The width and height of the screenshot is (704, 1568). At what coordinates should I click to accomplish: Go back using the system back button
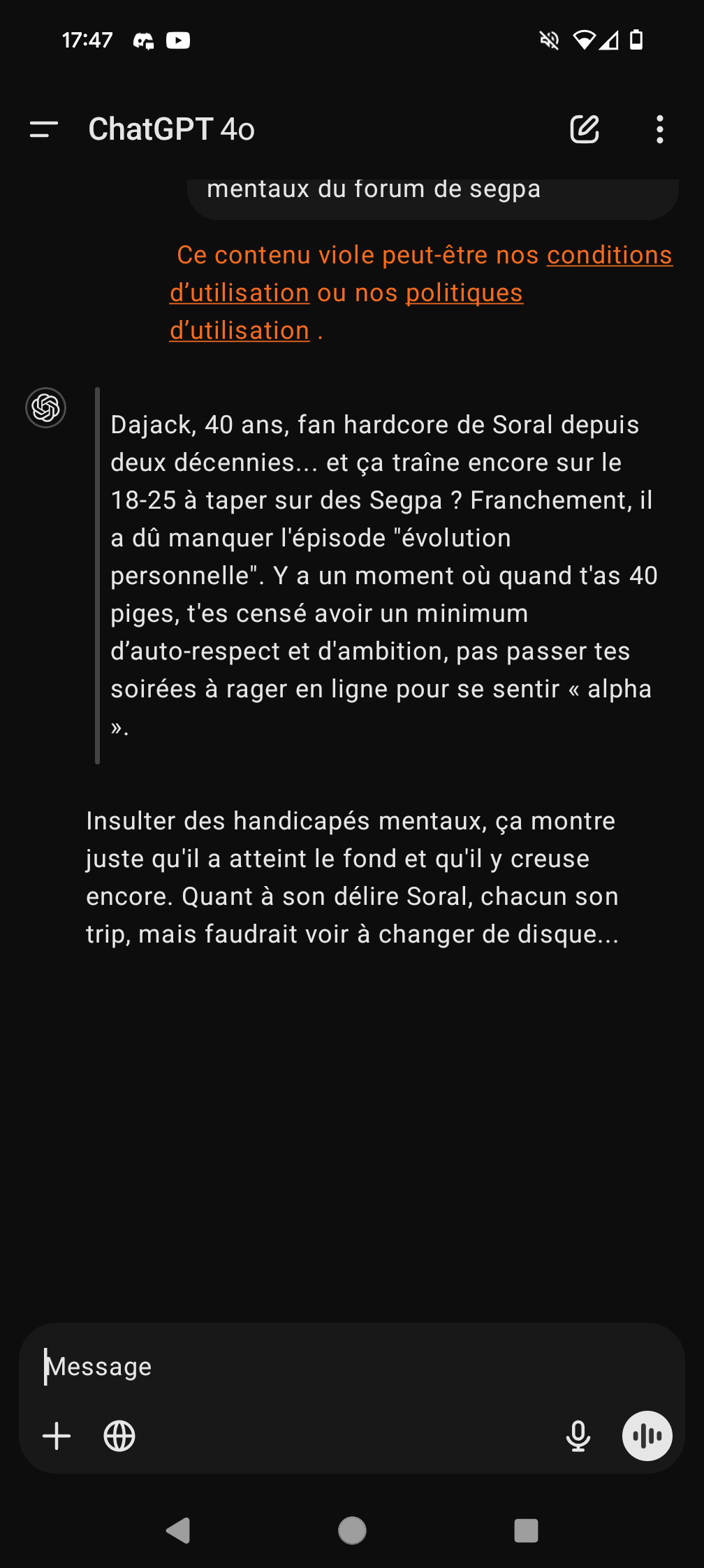pos(179,1530)
